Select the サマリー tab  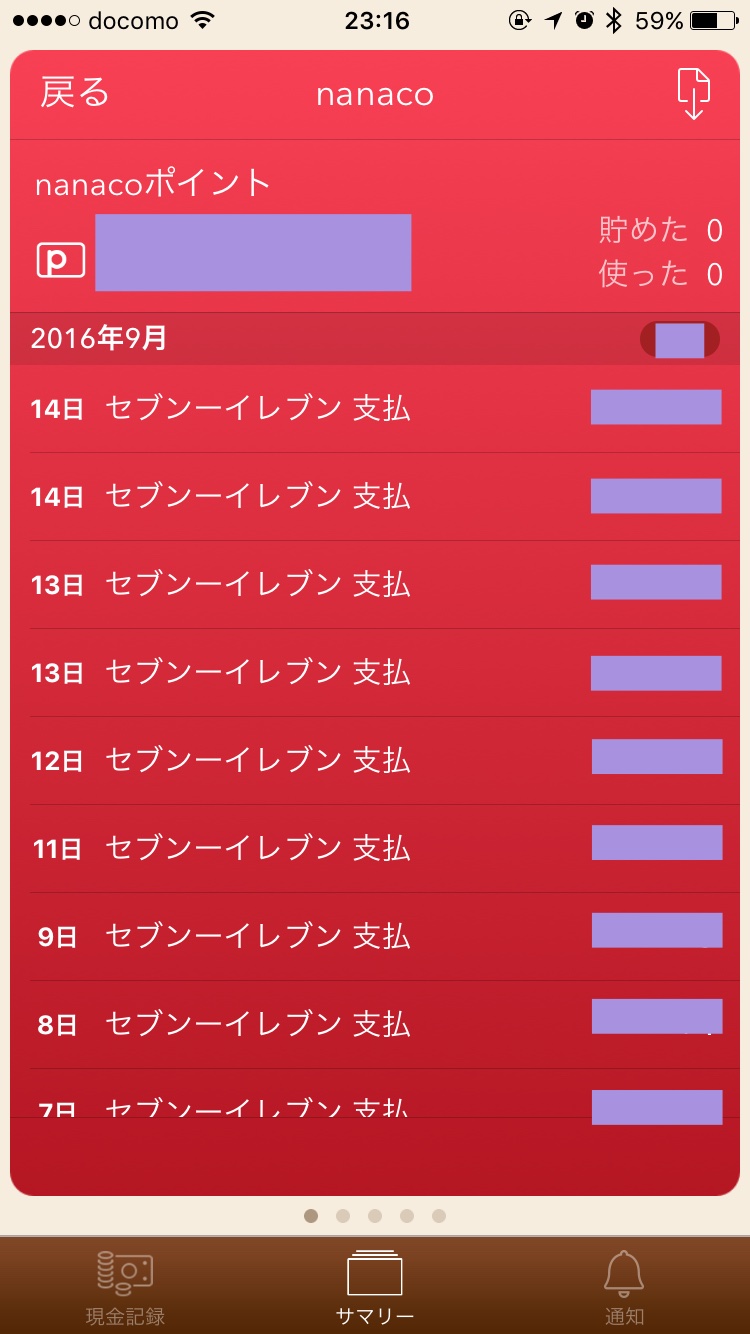tap(375, 1286)
